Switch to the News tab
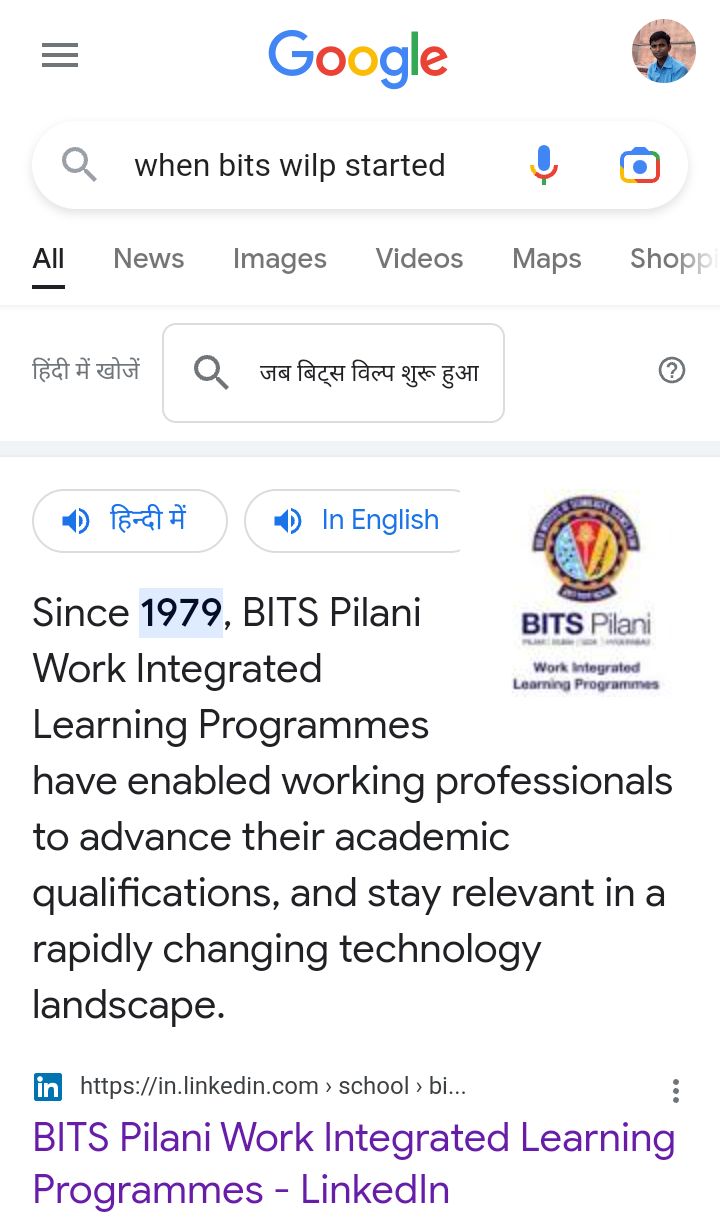 tap(148, 259)
